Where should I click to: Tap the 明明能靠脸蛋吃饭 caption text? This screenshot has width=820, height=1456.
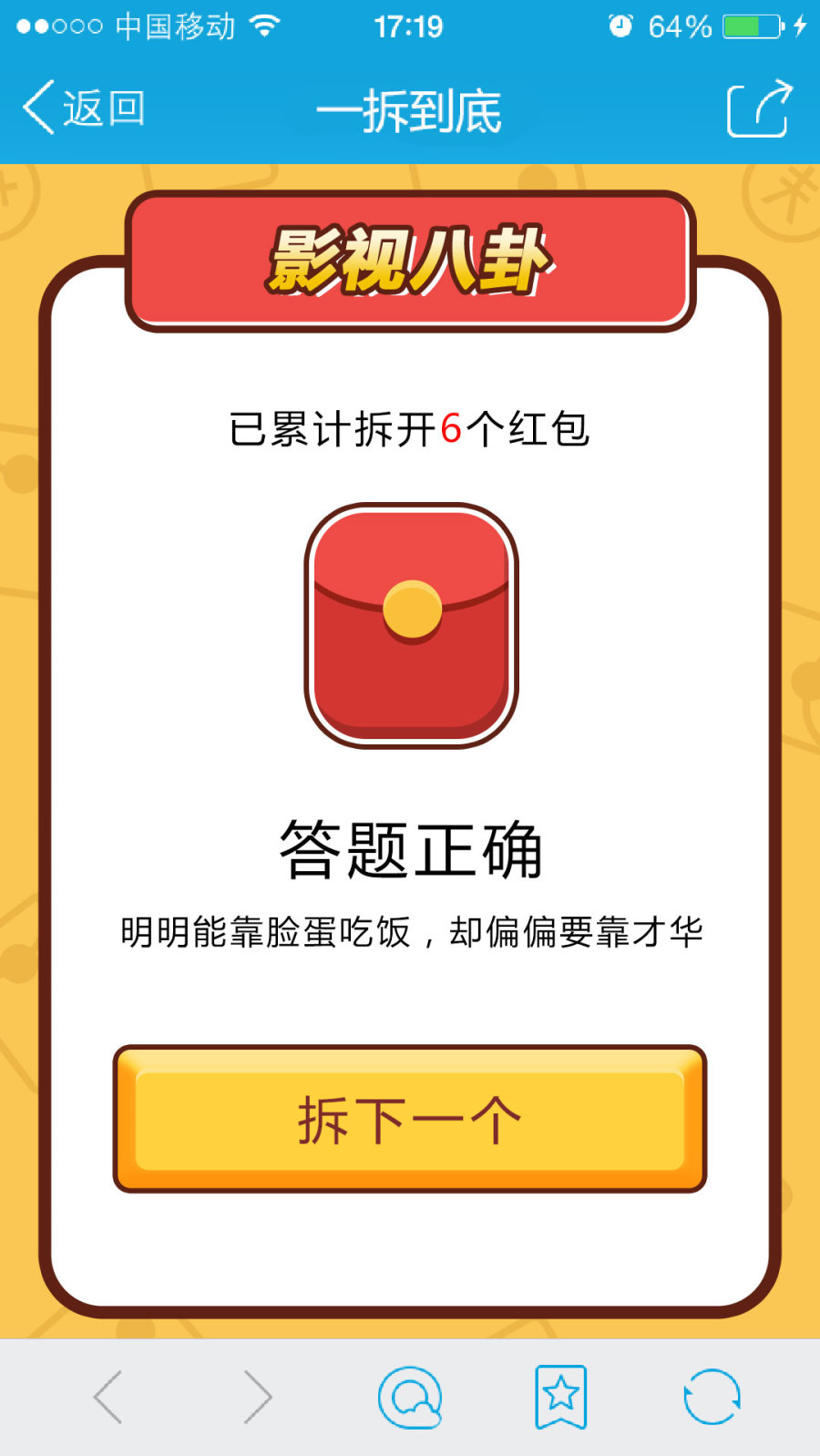[412, 931]
